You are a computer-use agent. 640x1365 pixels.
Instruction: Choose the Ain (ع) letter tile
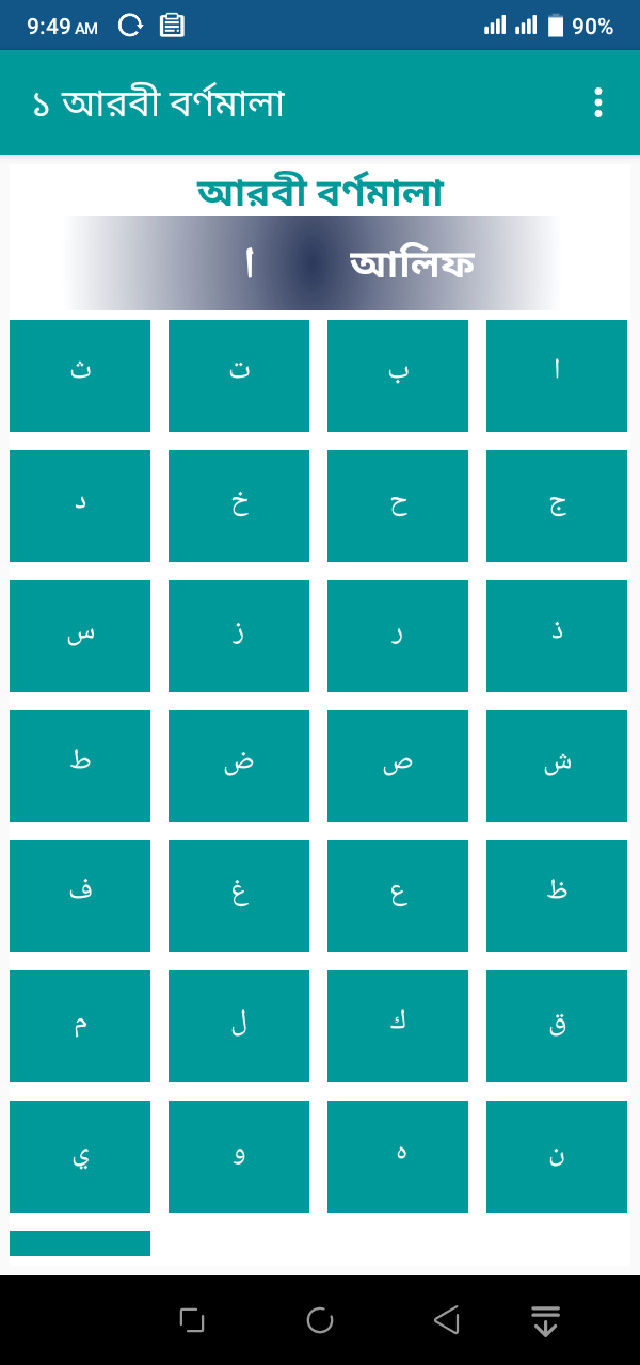click(397, 896)
